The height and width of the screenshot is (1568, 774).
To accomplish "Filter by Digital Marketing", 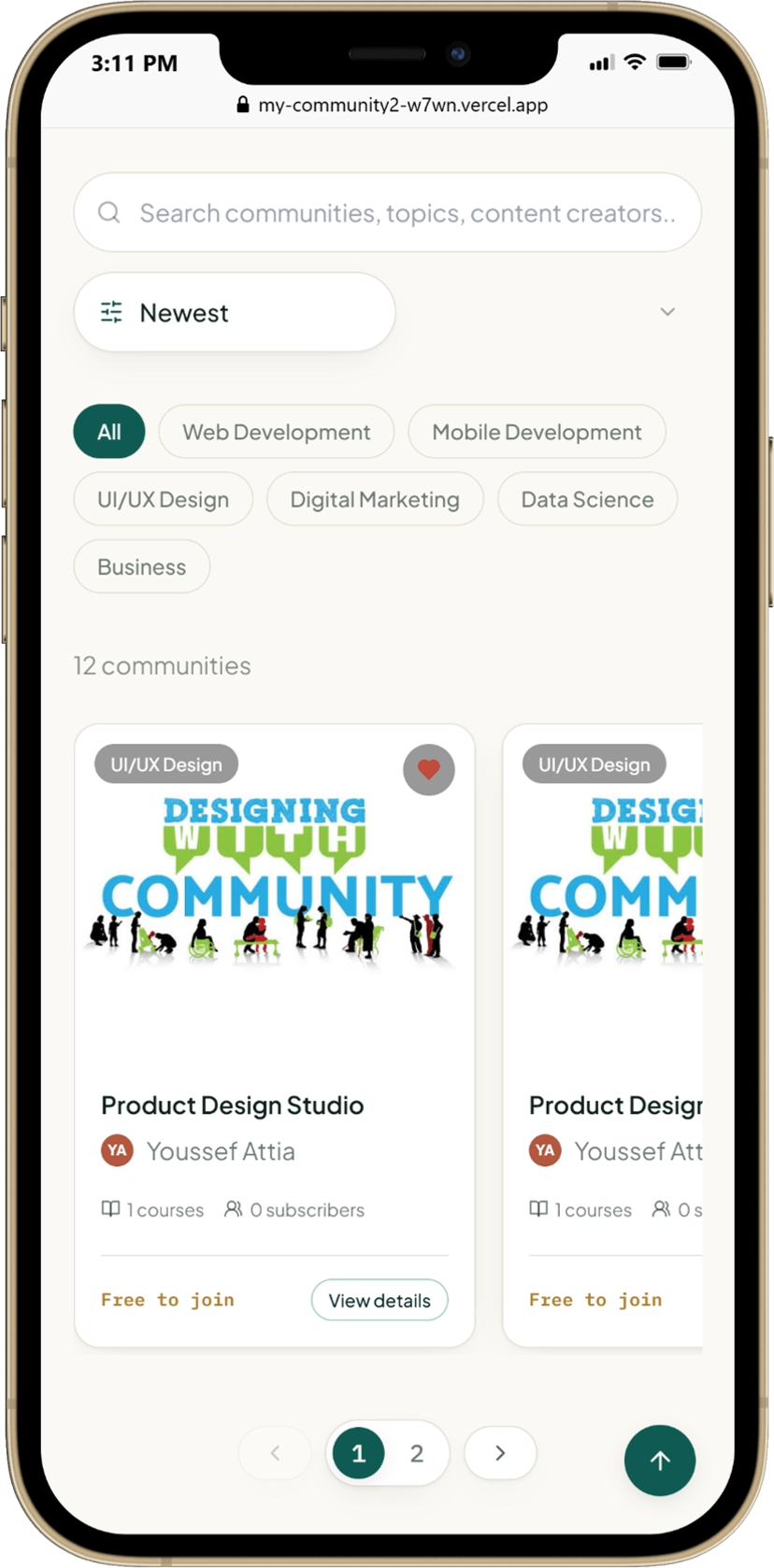I will [x=375, y=499].
